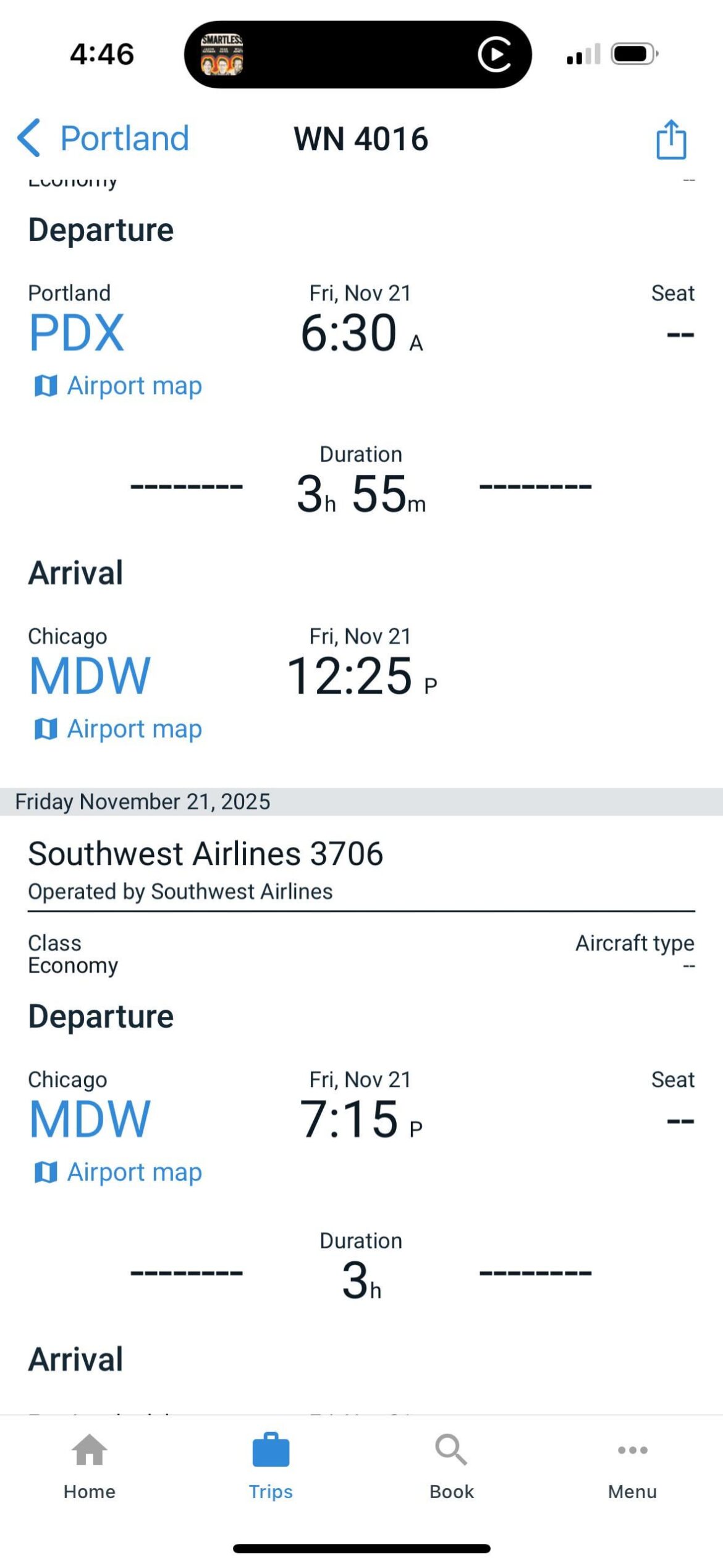
Task: Expand the Aircraft type field
Action: (634, 943)
